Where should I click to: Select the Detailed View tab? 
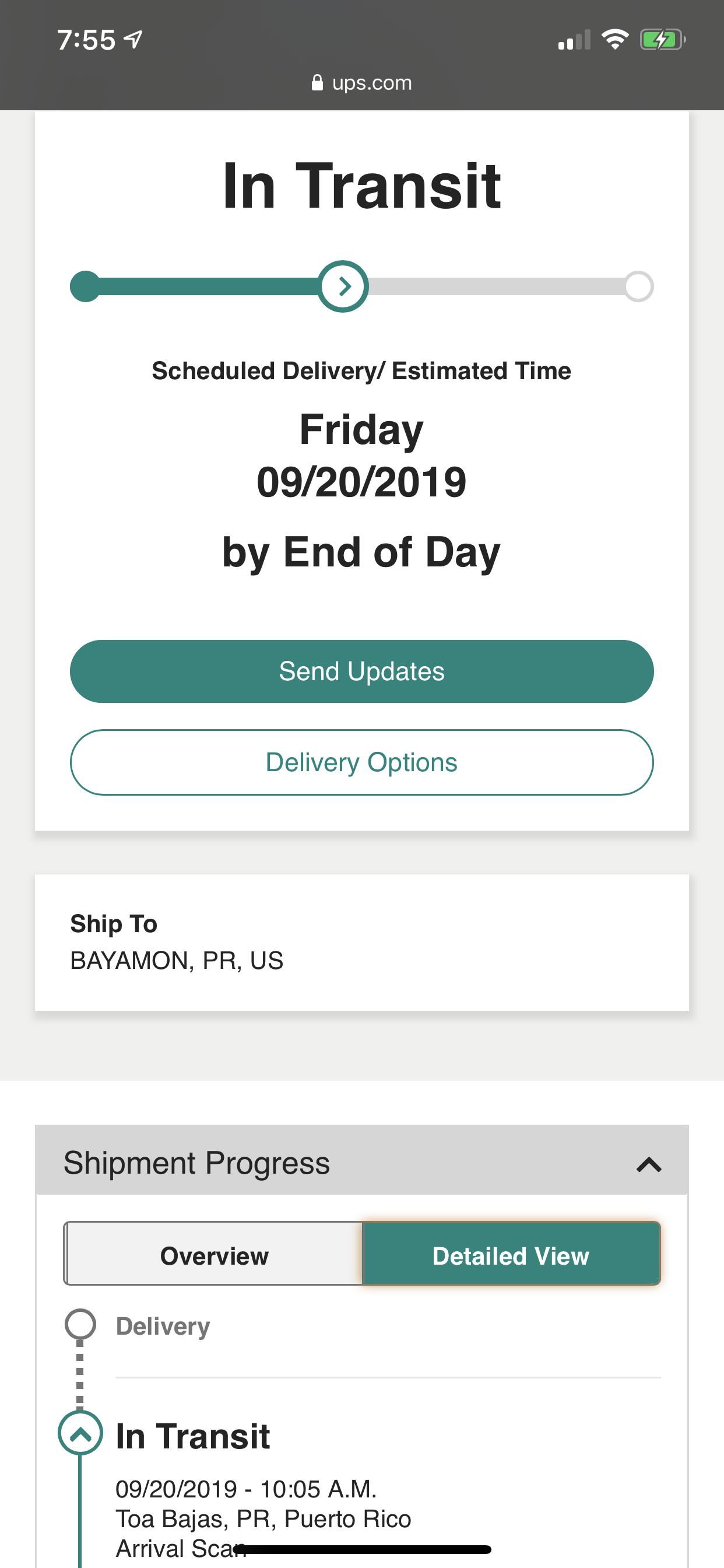click(x=511, y=1255)
